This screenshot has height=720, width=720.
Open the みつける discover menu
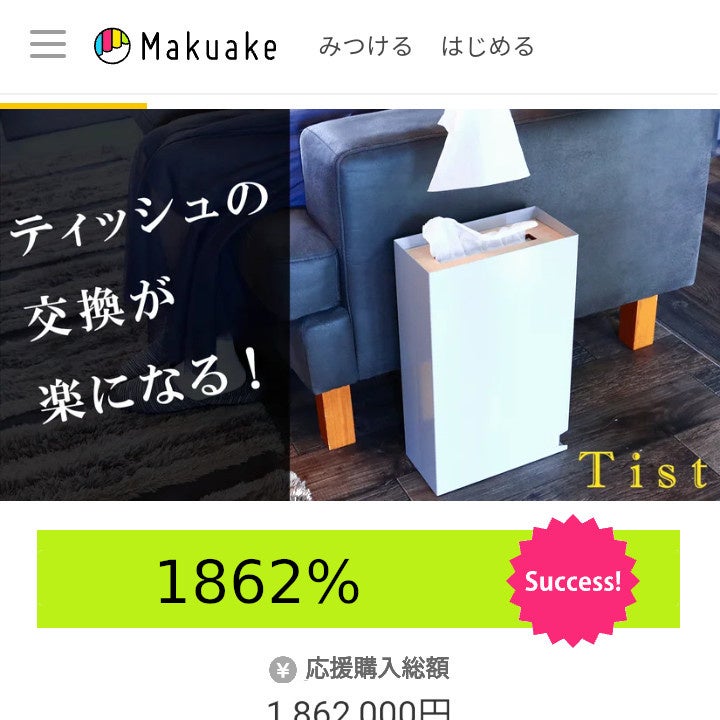(365, 46)
